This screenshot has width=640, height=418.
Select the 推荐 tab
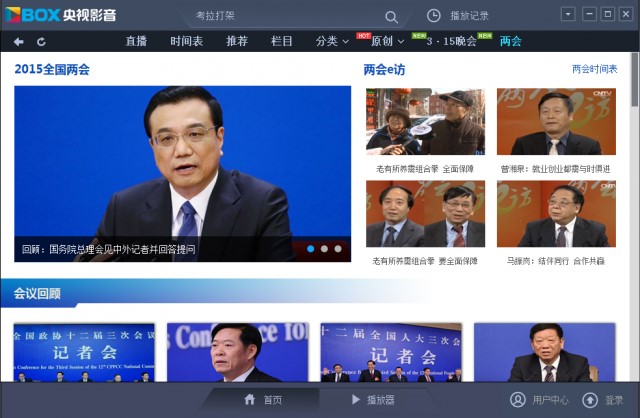[237, 41]
